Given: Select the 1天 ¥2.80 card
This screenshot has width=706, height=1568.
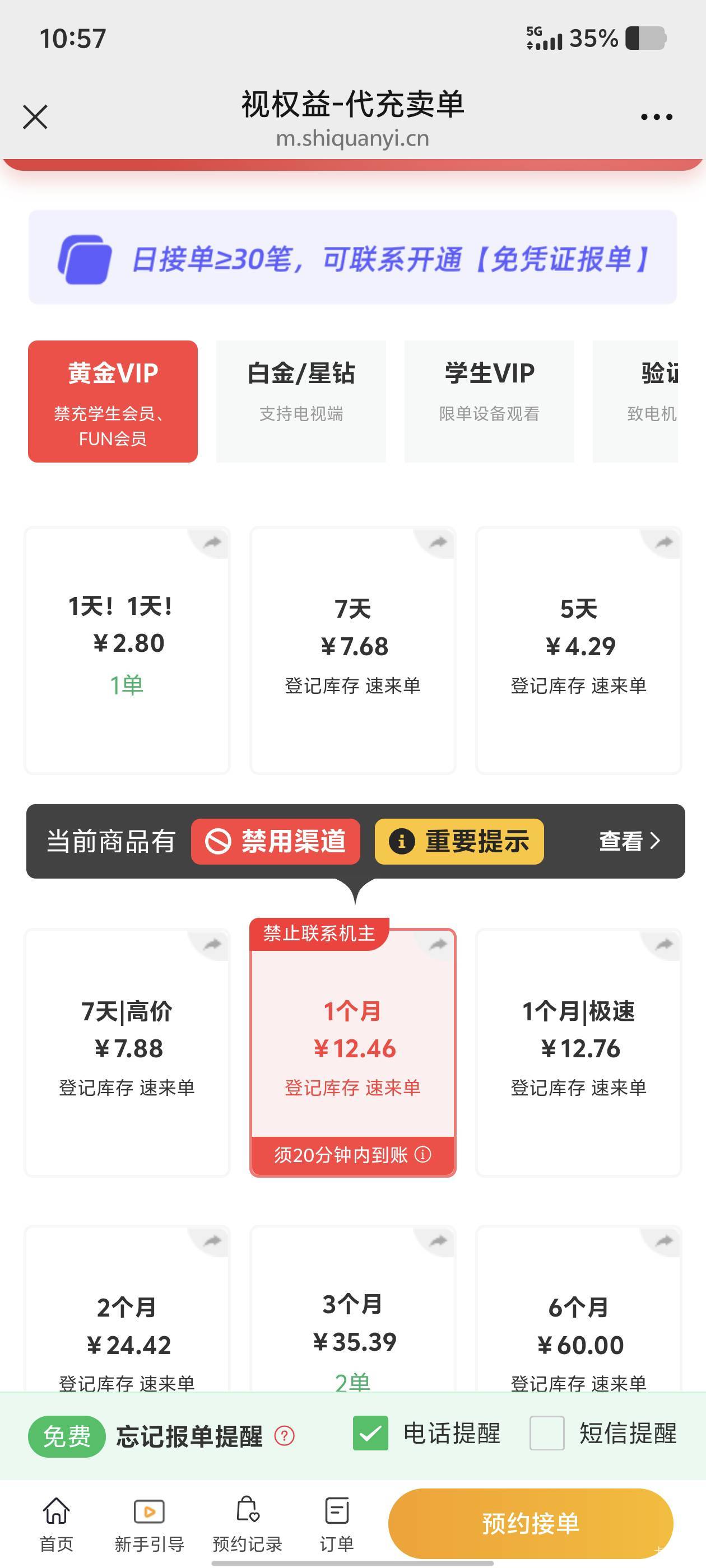Looking at the screenshot, I should pyautogui.click(x=127, y=650).
